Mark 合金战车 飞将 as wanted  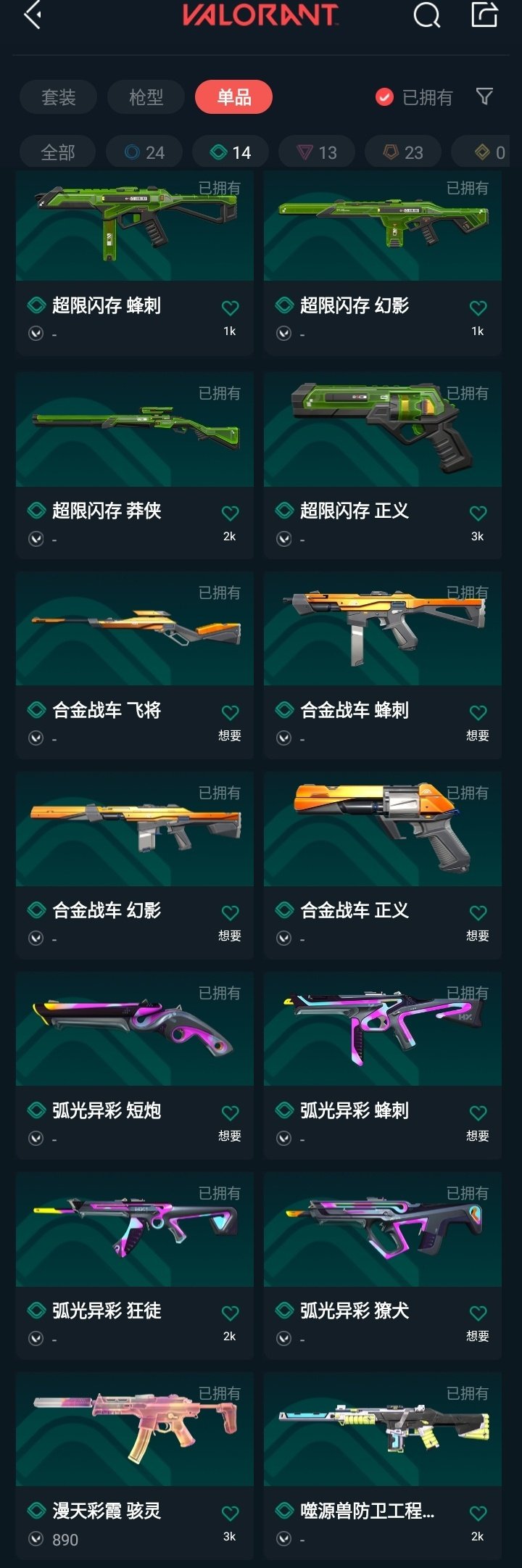pos(230,713)
